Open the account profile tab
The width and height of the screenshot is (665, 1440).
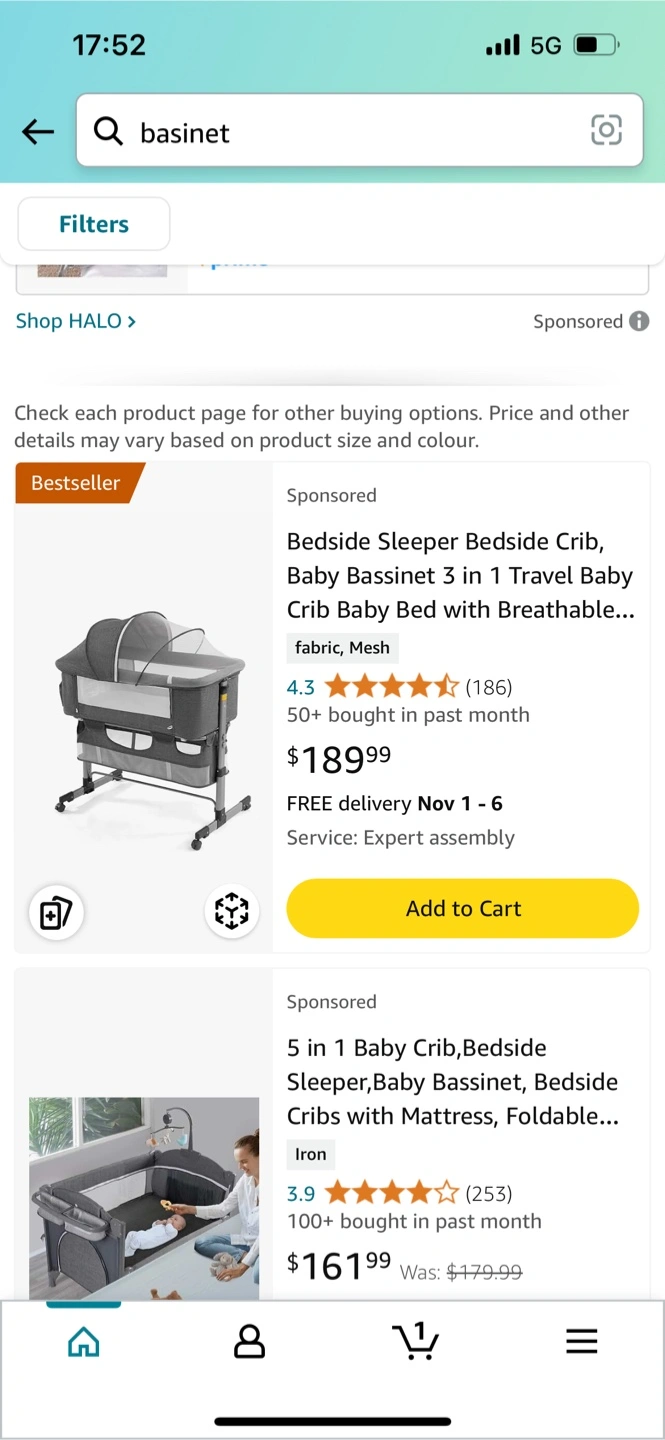[x=249, y=1342]
